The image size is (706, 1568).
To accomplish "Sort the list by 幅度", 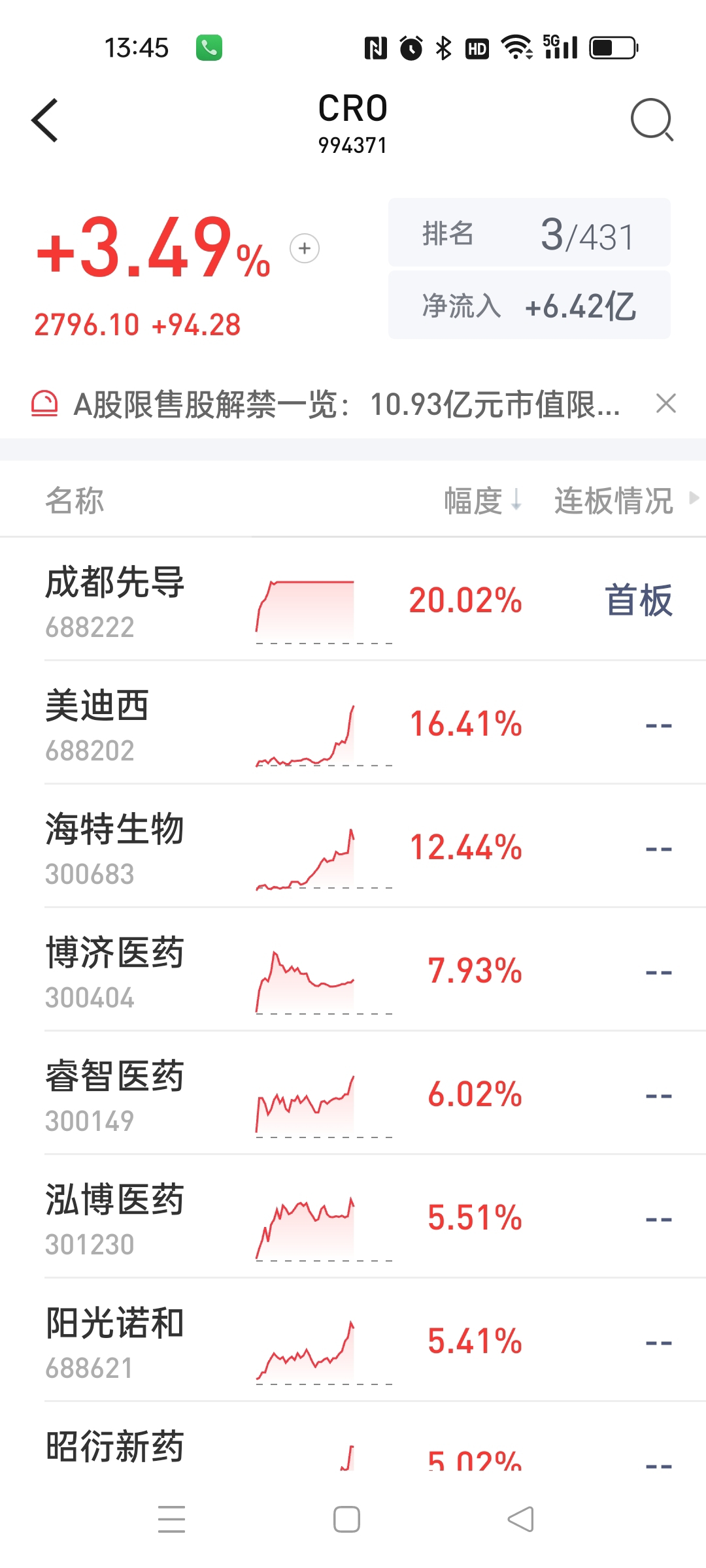I will (483, 500).
